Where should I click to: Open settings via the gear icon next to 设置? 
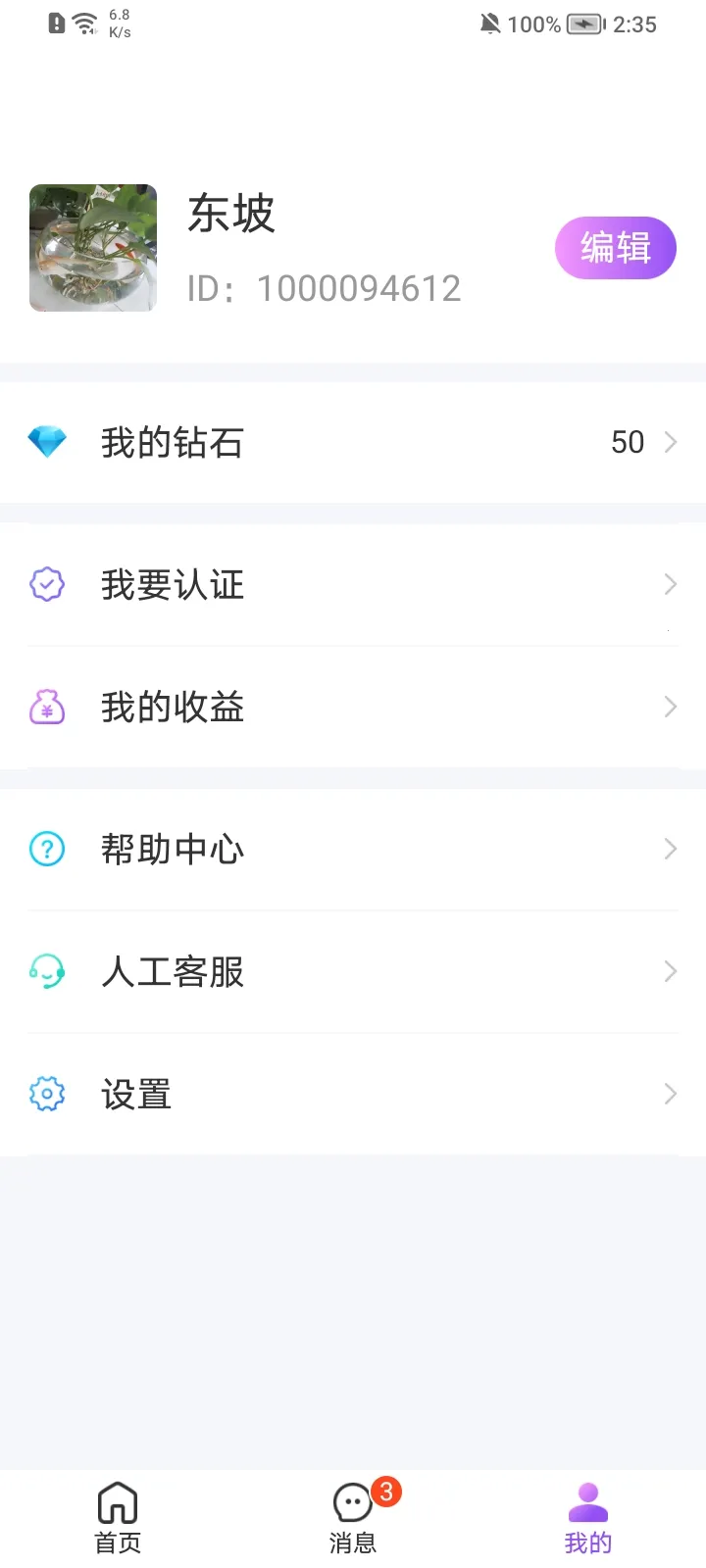click(47, 1094)
